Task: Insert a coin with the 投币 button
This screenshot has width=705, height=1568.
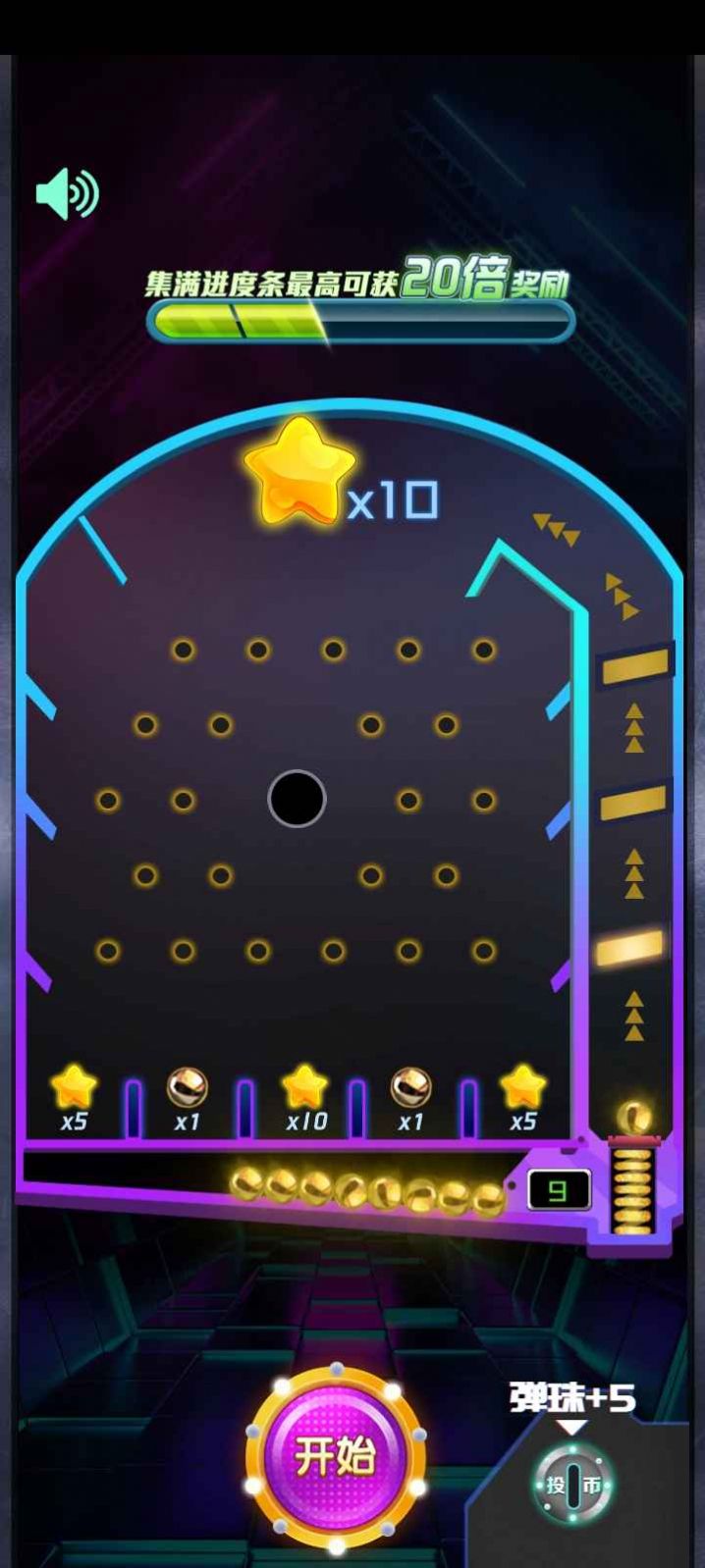Action: coord(573,1485)
